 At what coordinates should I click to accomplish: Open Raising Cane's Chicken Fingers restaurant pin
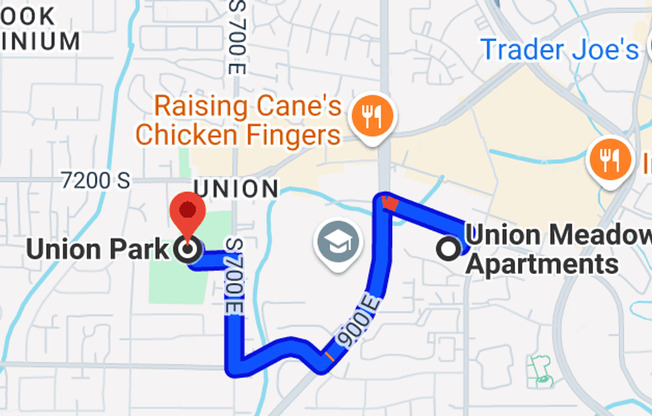pyautogui.click(x=371, y=117)
